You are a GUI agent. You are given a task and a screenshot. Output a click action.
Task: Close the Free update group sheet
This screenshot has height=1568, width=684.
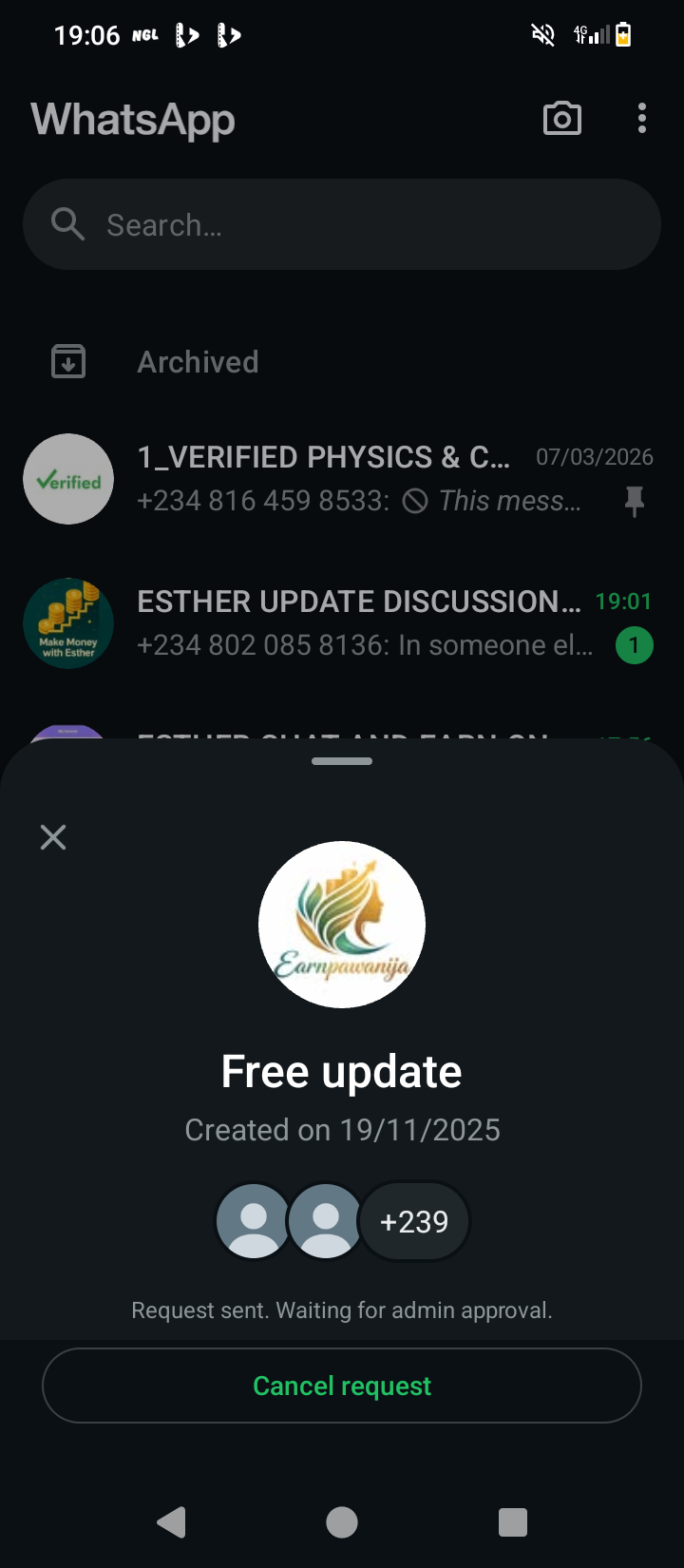pos(53,837)
